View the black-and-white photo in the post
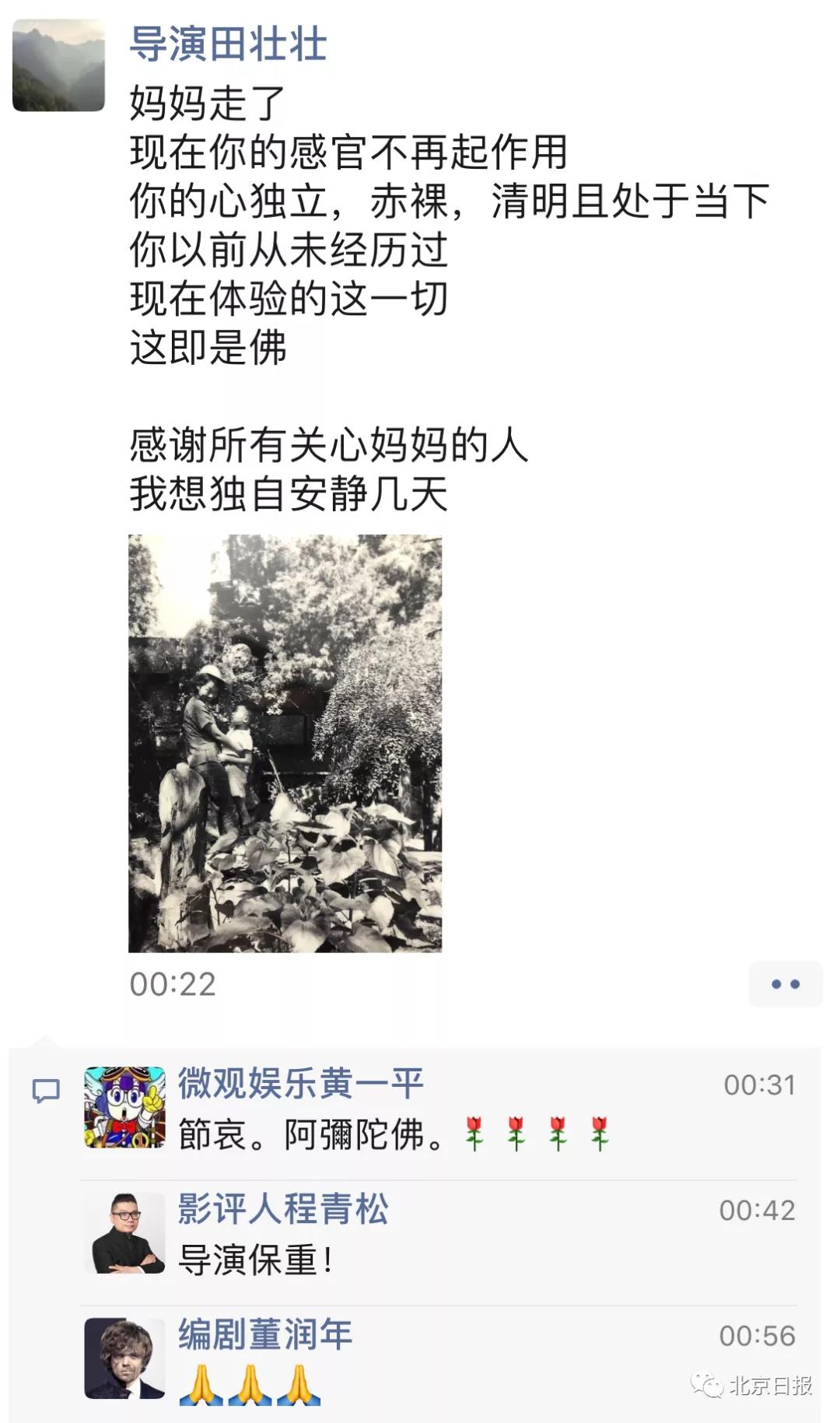Viewport: 840px width, 1423px height. (x=285, y=743)
